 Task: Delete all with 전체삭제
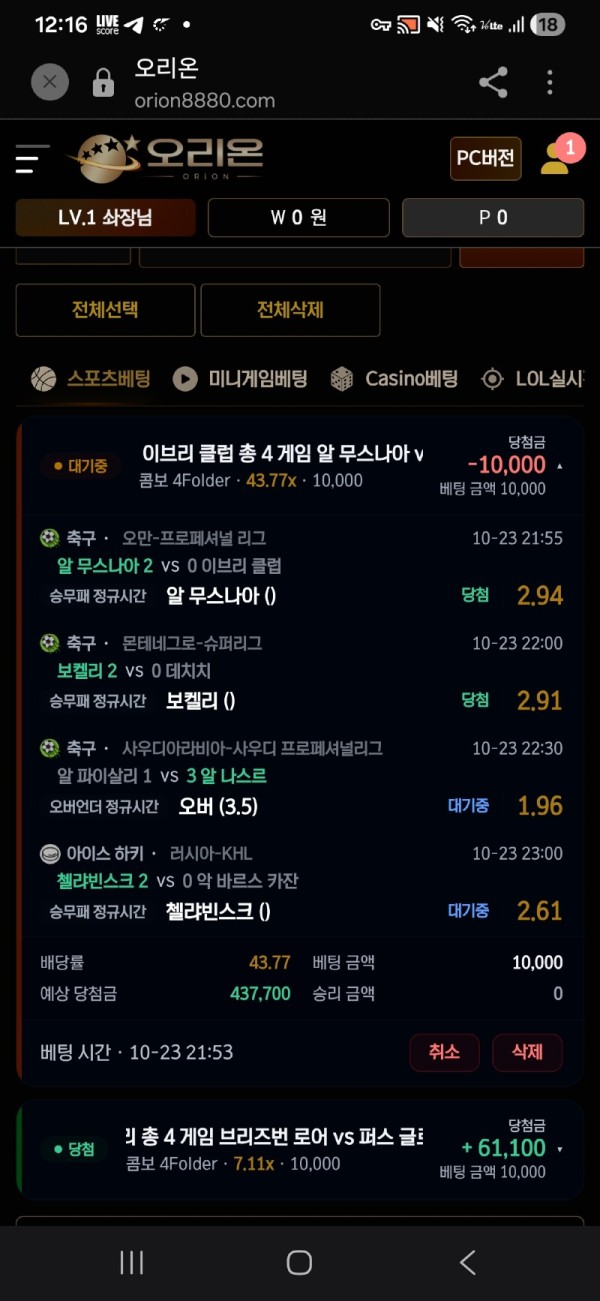tap(290, 310)
